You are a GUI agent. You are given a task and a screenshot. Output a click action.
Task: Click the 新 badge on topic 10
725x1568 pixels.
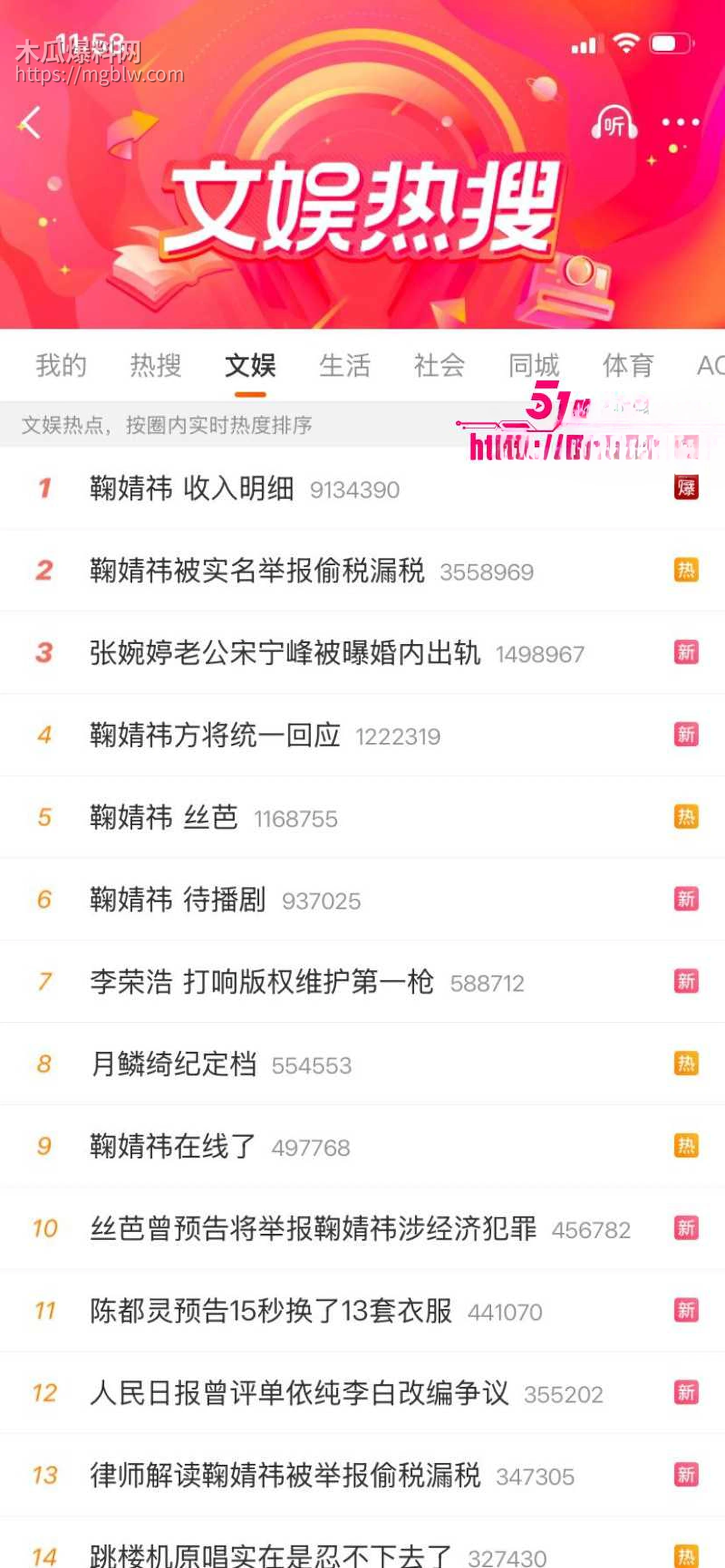687,1229
